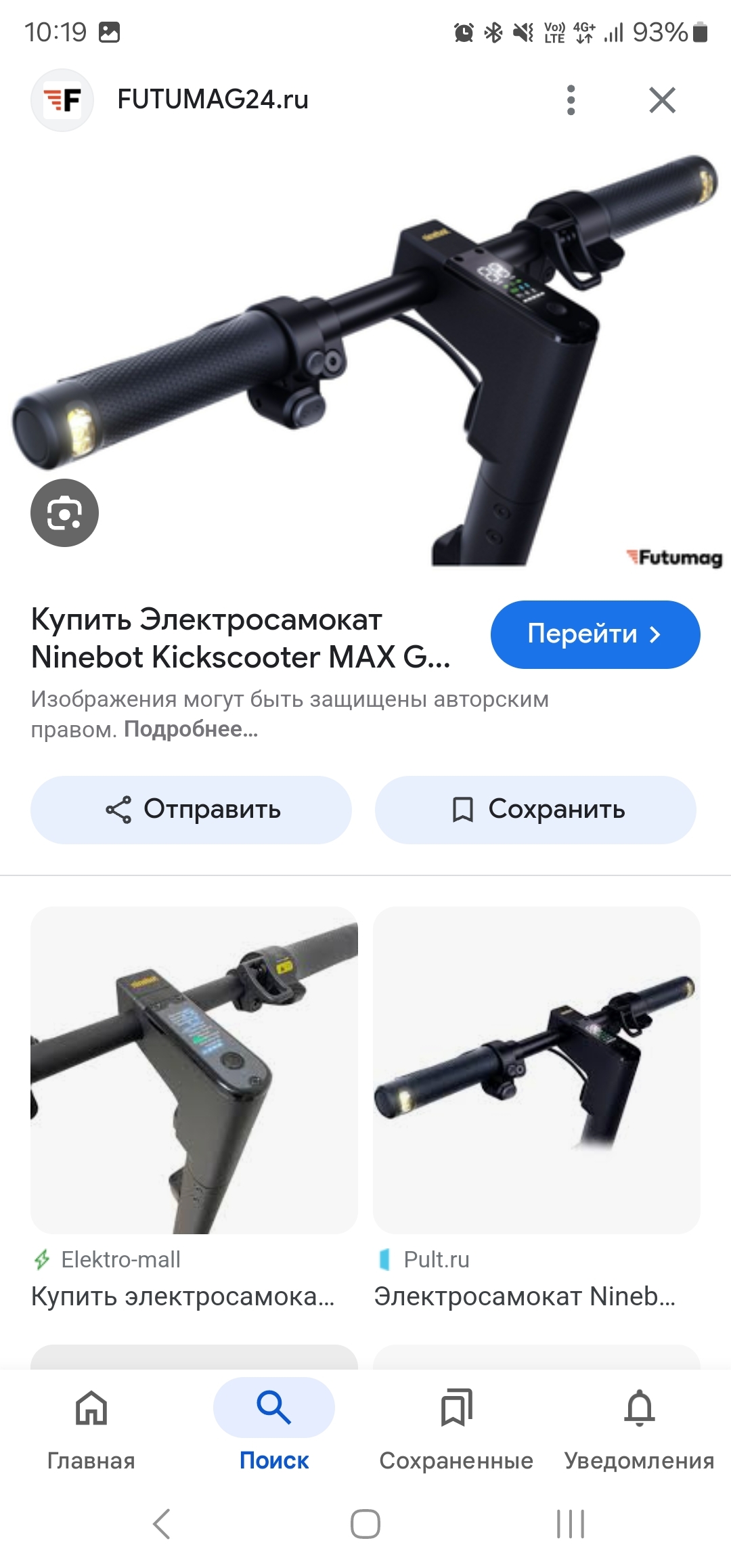Open the three-dot overflow menu
The image size is (731, 1568).
pos(571,100)
